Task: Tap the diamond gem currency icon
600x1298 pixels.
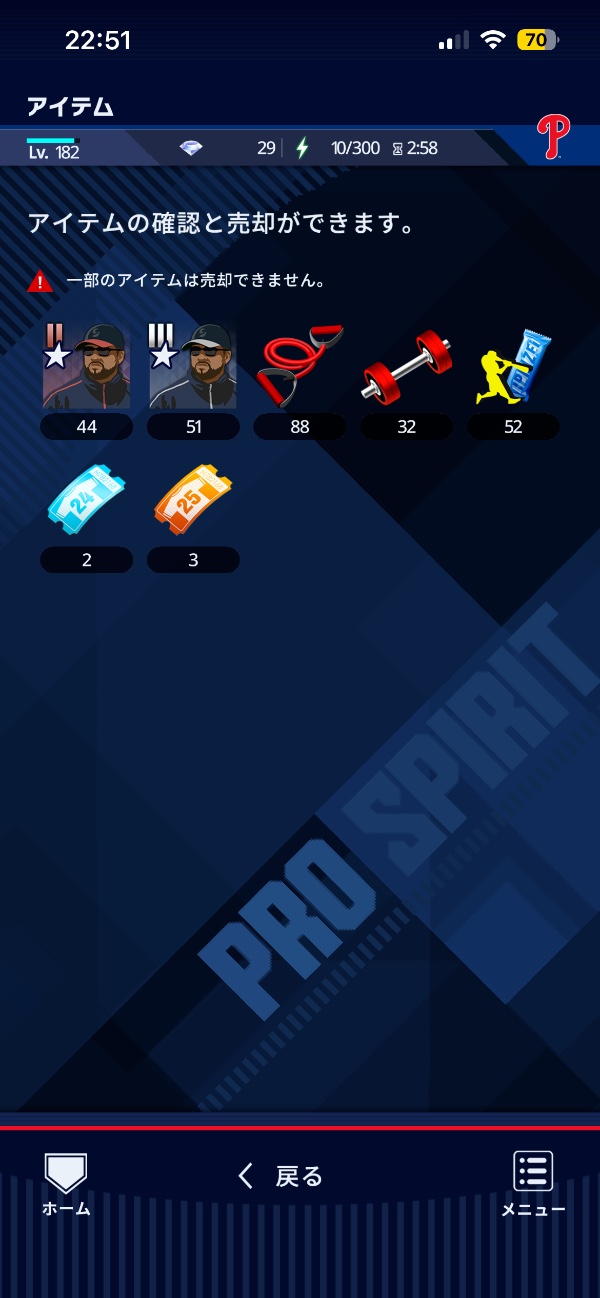Action: point(190,148)
